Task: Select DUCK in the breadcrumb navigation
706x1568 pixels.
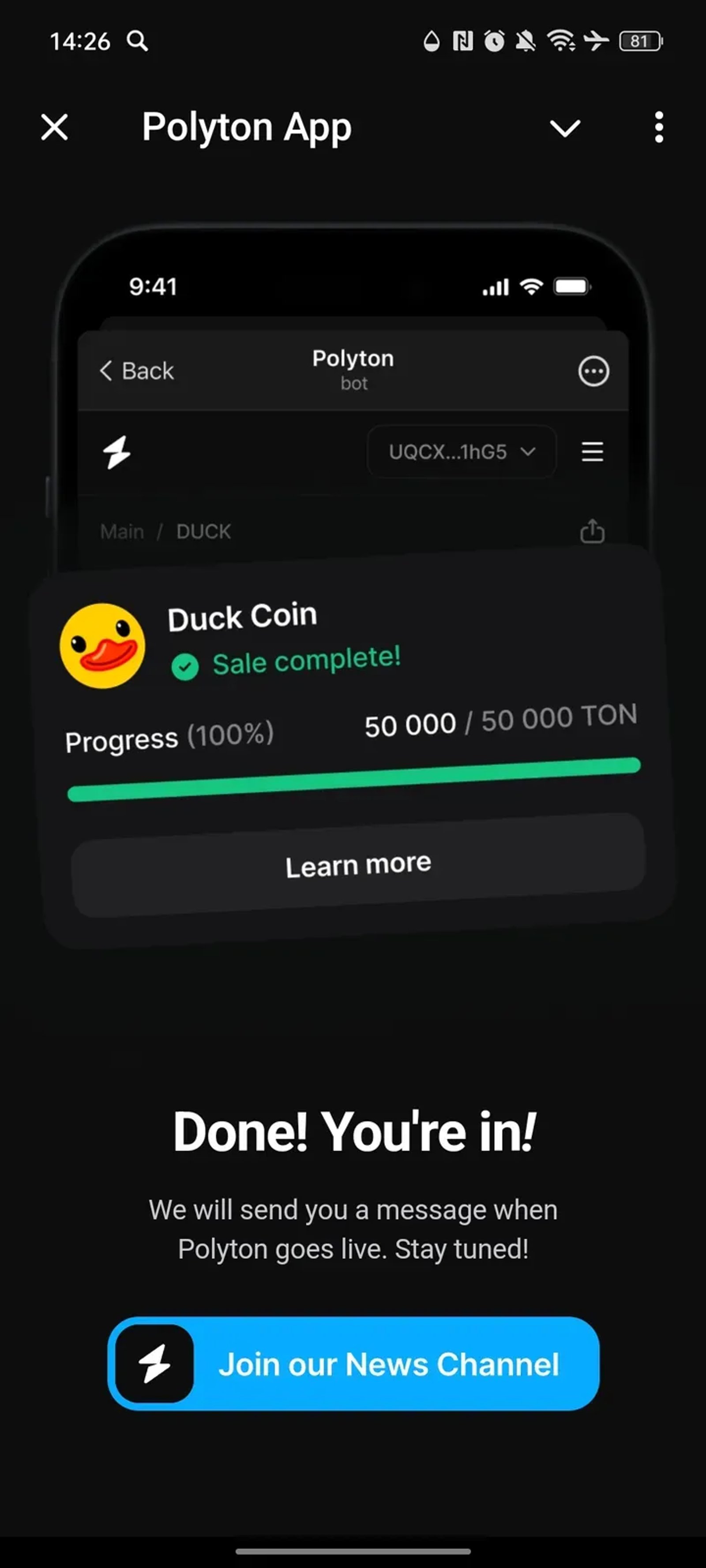Action: pyautogui.click(x=203, y=531)
